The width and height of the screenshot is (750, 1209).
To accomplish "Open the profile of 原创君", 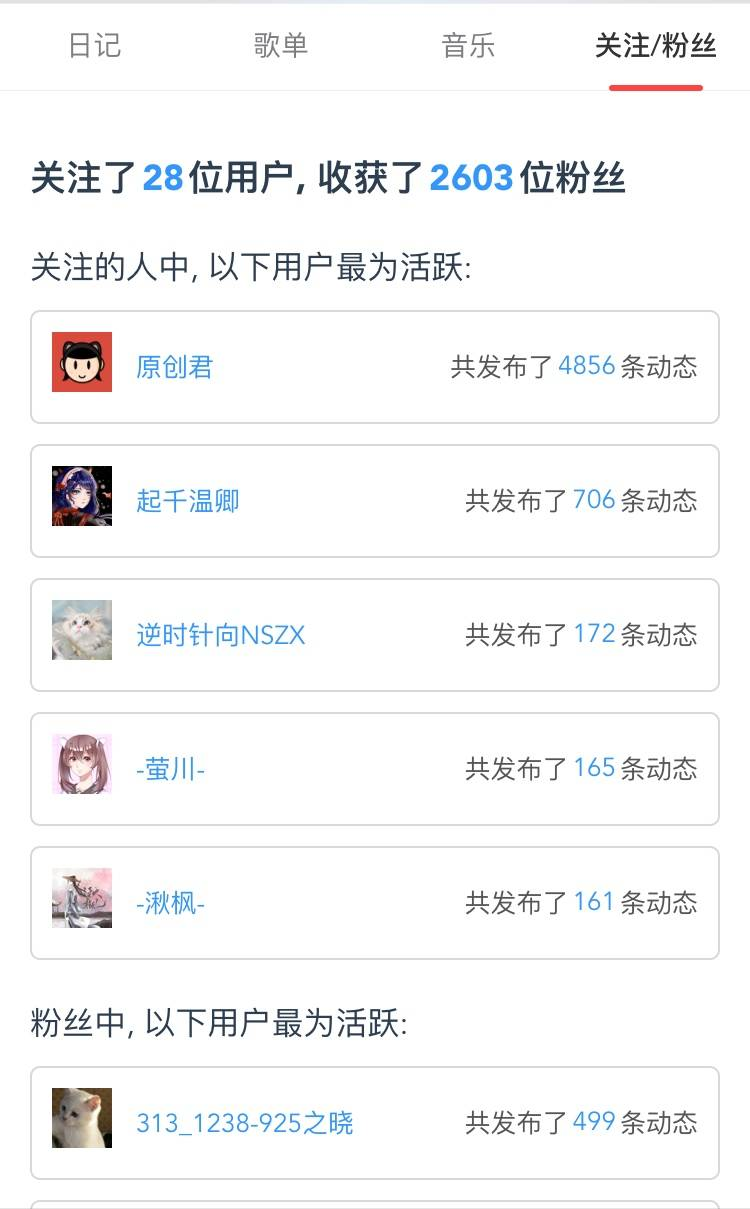I will 175,367.
